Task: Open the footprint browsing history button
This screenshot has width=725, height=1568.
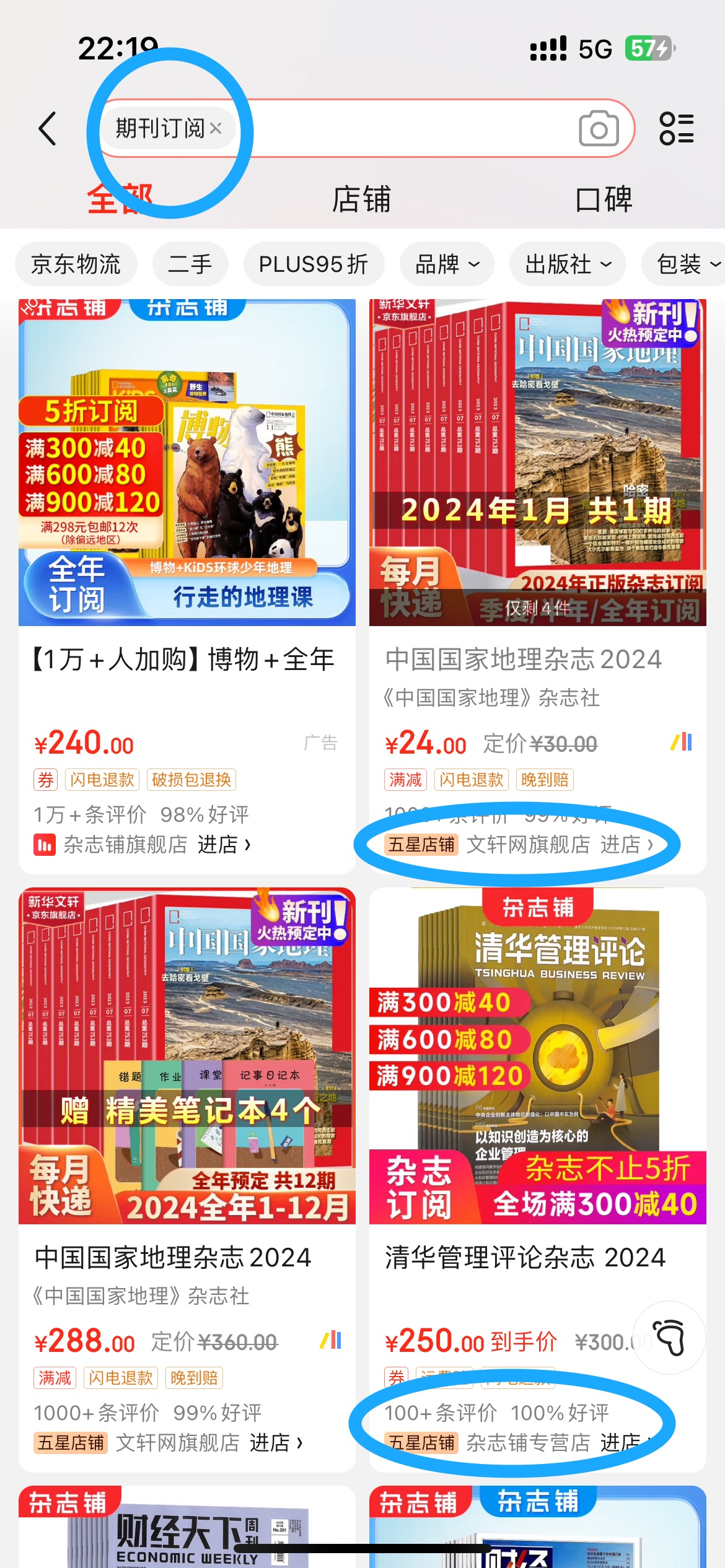Action: click(670, 1338)
